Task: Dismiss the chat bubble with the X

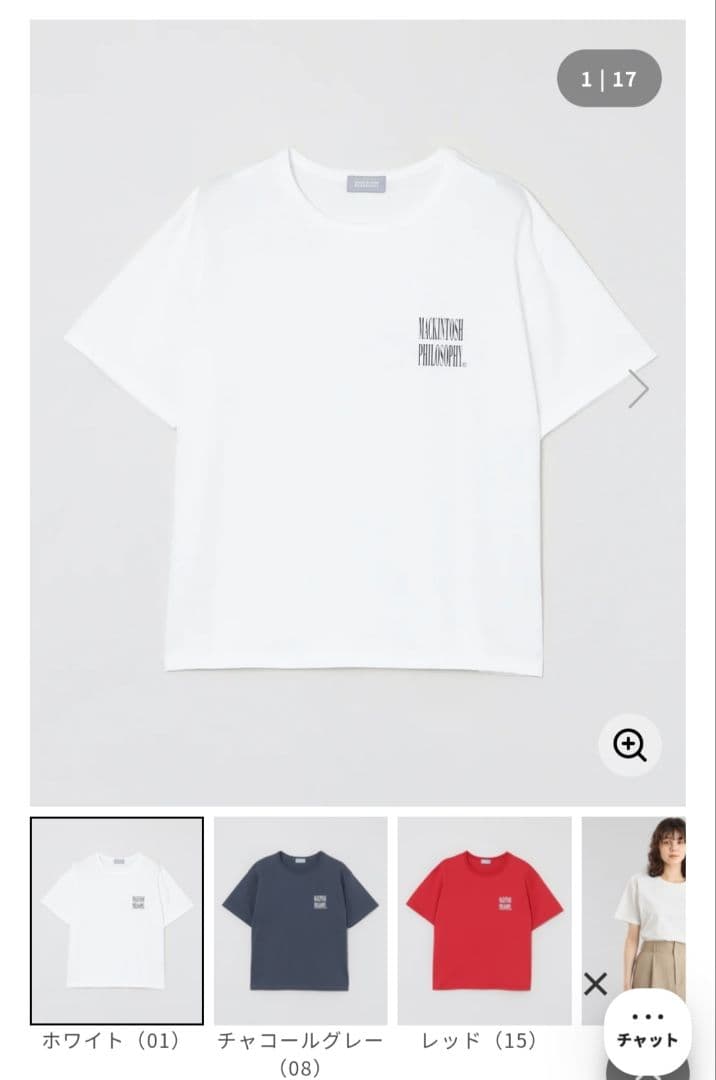Action: [596, 984]
